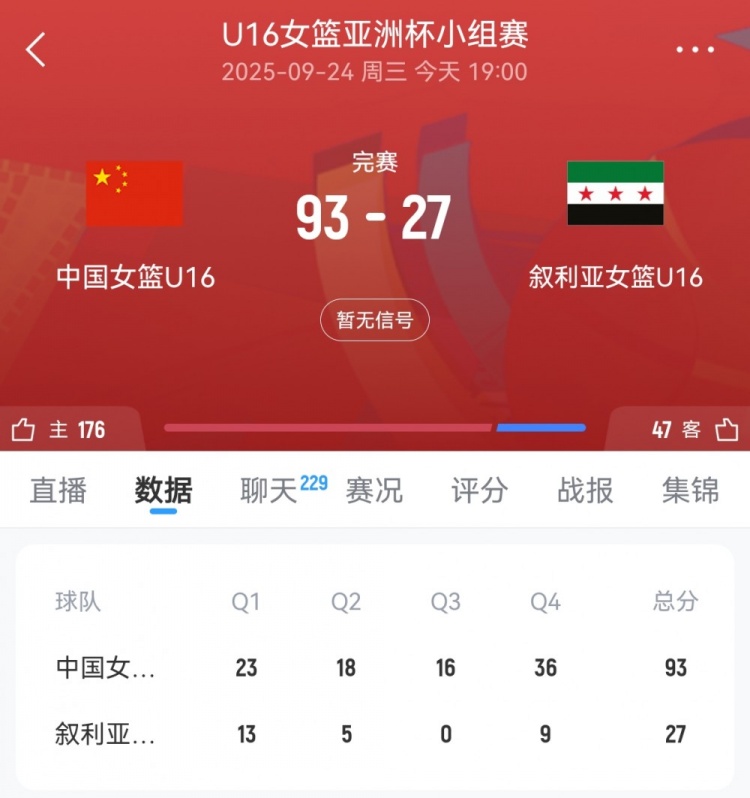Switch to the 集锦 tab
The image size is (750, 798).
click(x=690, y=490)
